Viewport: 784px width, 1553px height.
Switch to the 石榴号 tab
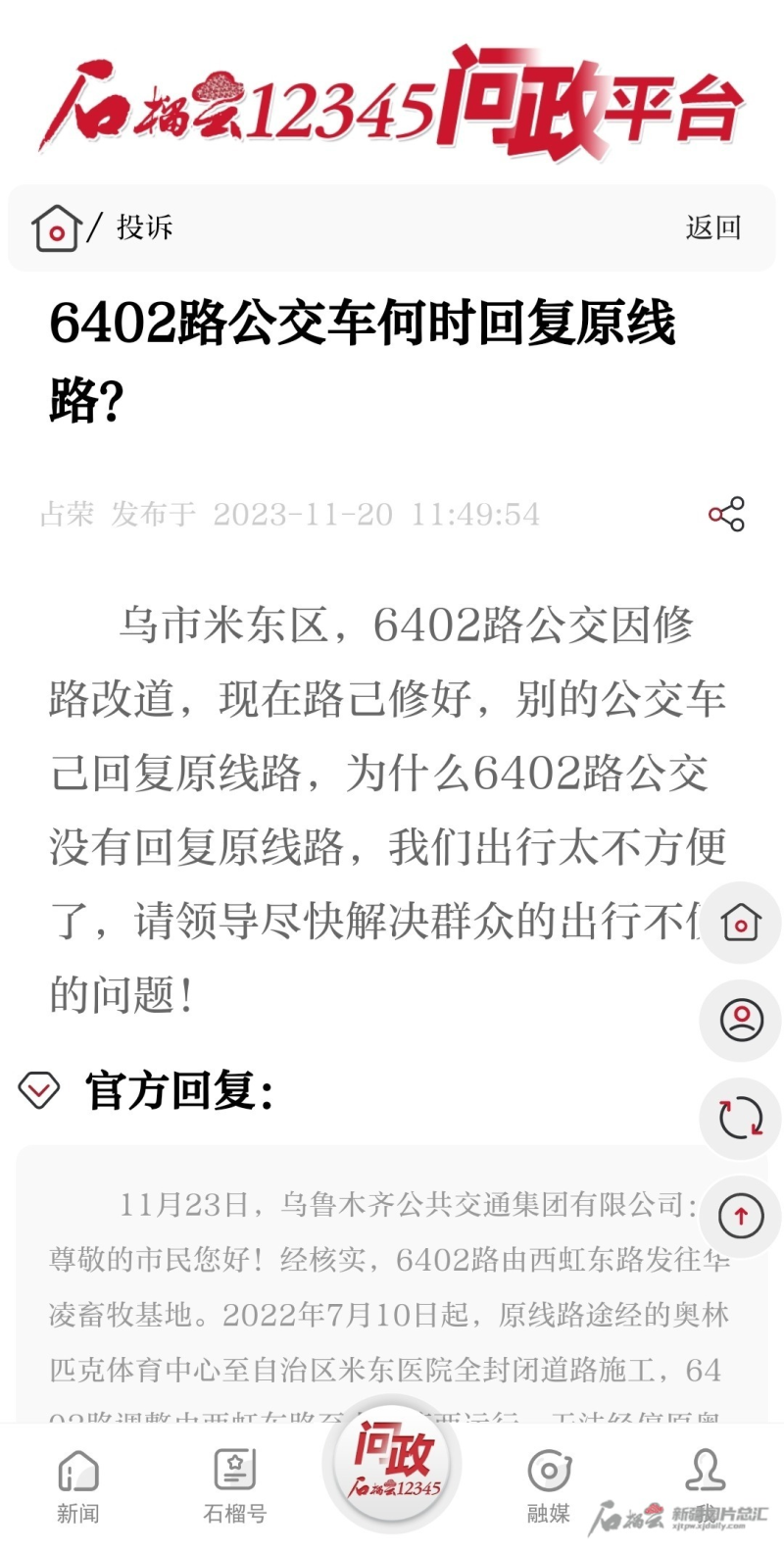point(235,1485)
